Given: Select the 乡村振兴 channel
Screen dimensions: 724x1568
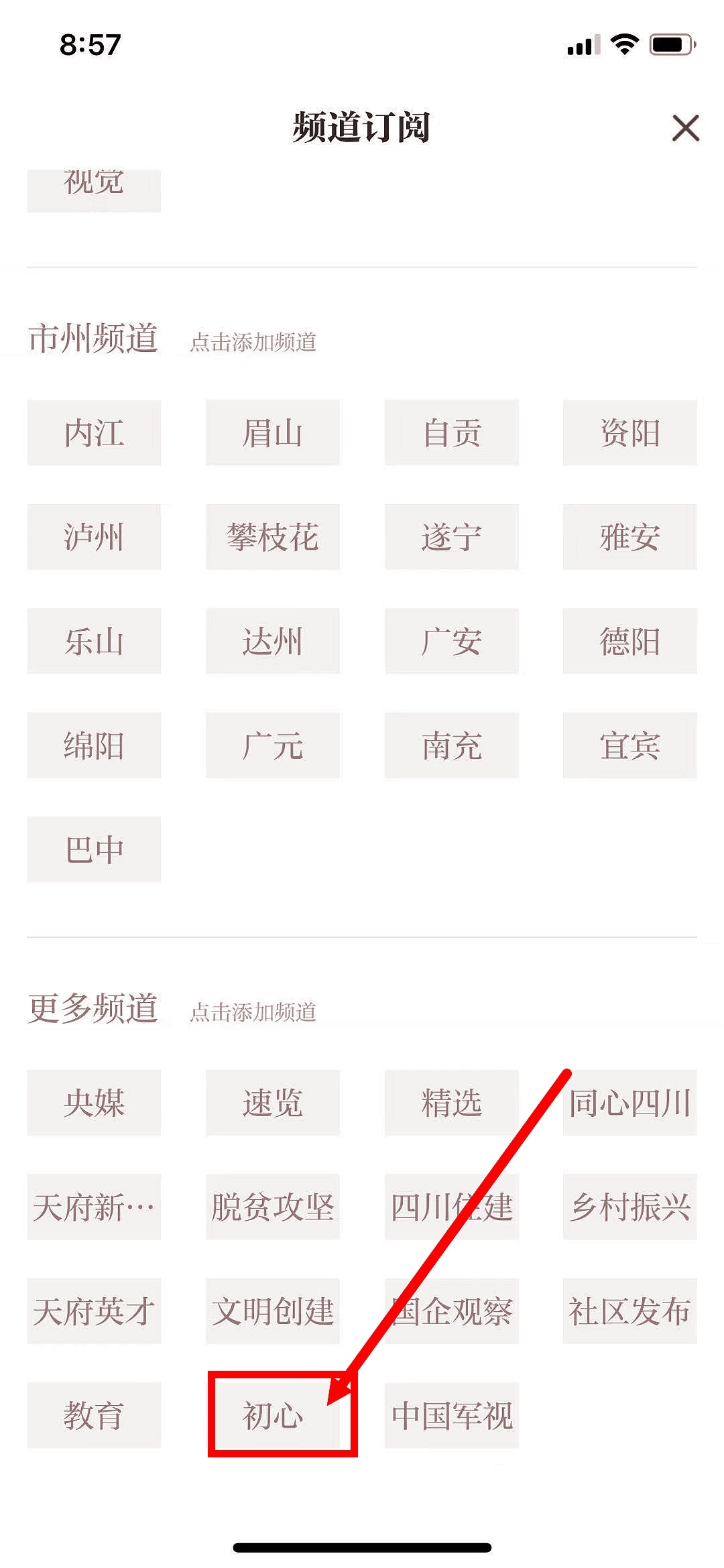Looking at the screenshot, I should click(629, 1207).
